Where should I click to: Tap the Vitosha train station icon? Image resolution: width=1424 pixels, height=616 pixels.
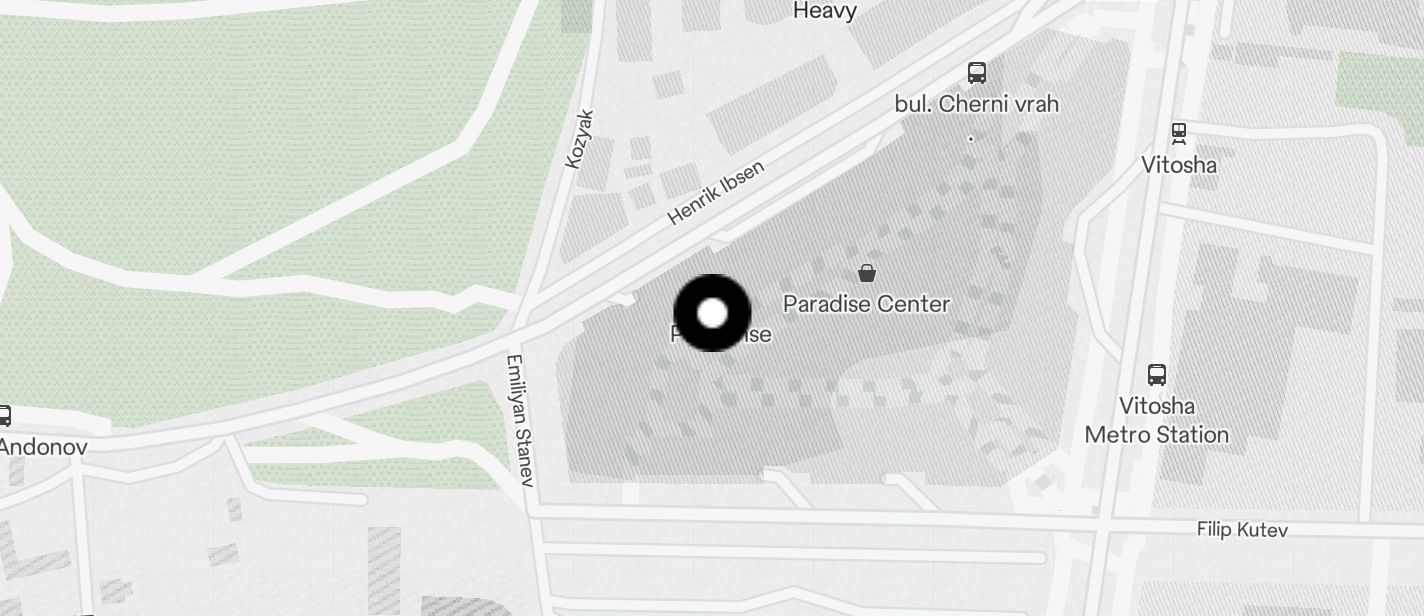[x=1179, y=133]
